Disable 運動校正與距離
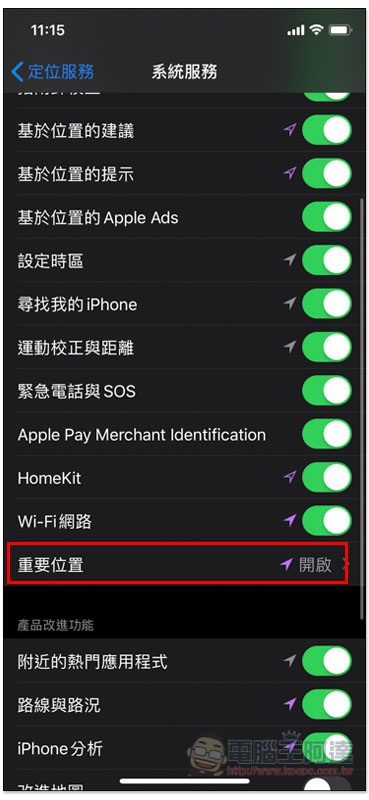The image size is (369, 800). click(327, 348)
